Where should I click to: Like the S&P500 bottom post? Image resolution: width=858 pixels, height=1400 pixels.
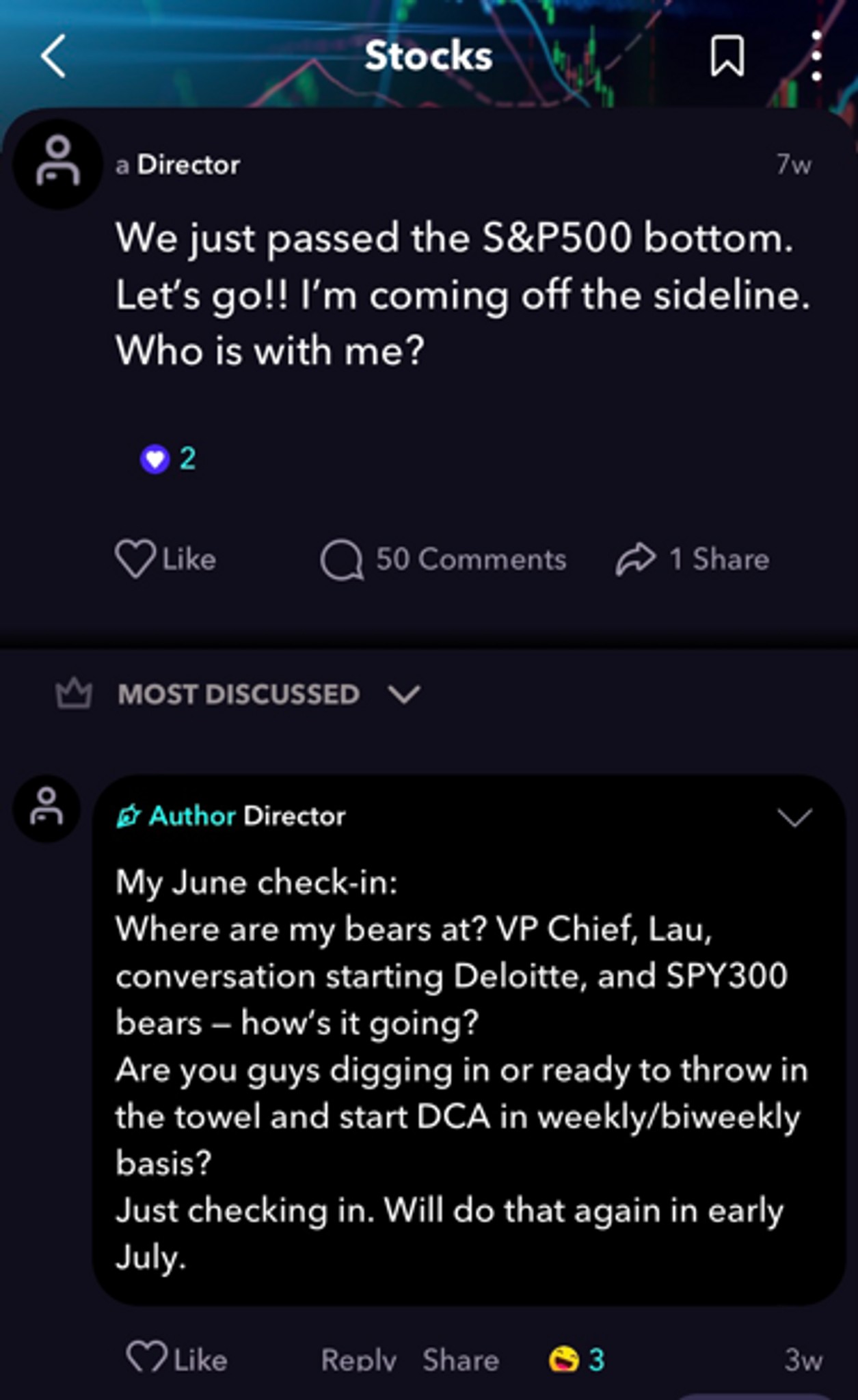tap(165, 559)
